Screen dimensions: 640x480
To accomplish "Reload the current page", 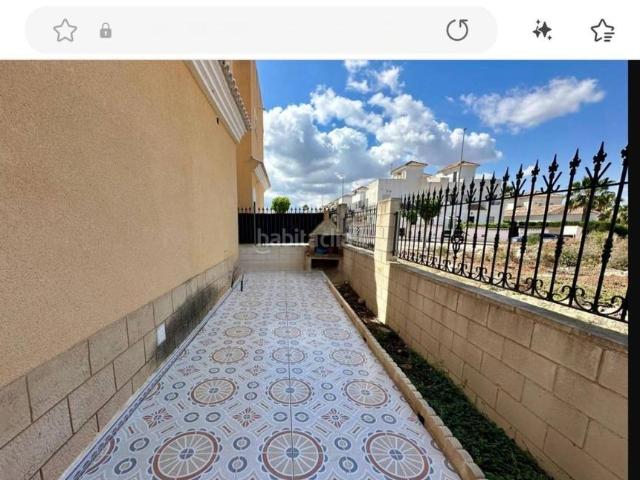I will pos(457,30).
